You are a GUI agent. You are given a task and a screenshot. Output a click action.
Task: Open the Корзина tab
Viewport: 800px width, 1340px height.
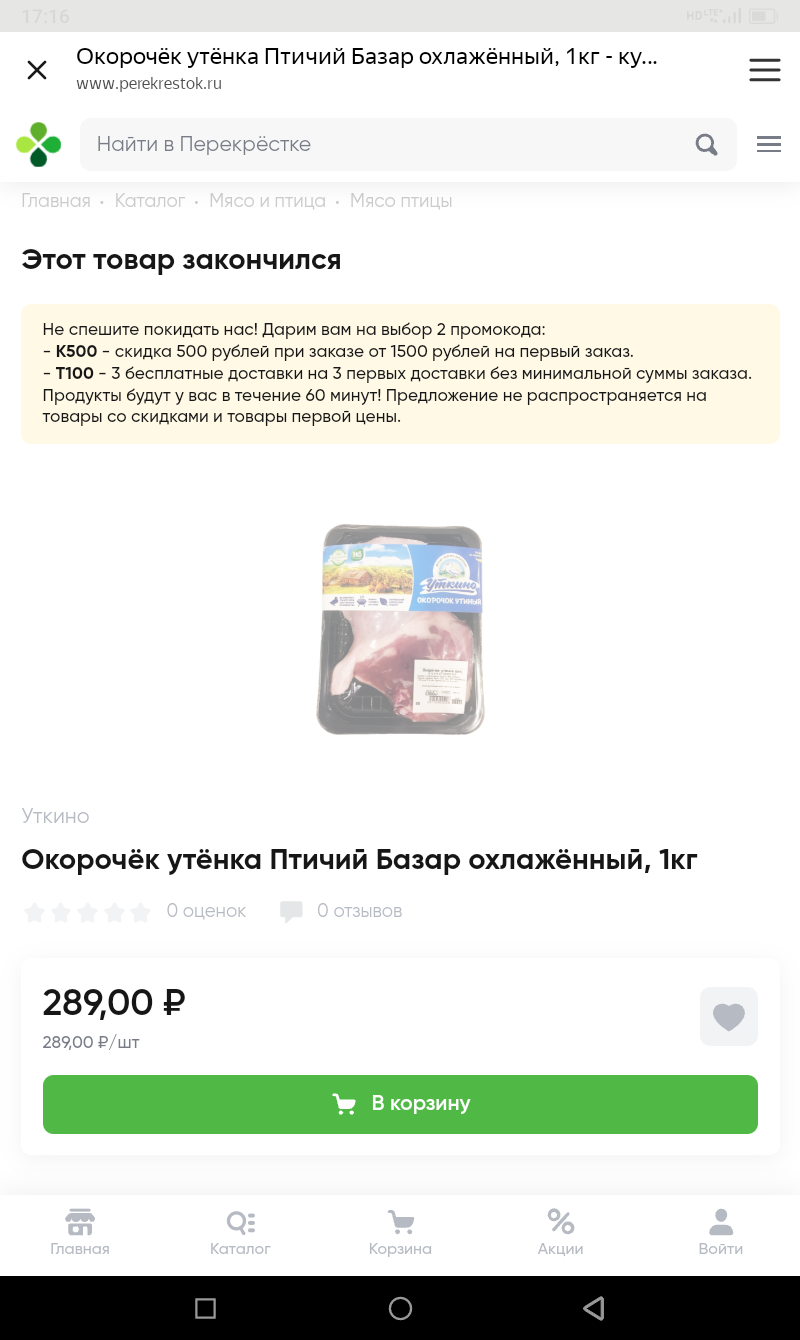[400, 1232]
